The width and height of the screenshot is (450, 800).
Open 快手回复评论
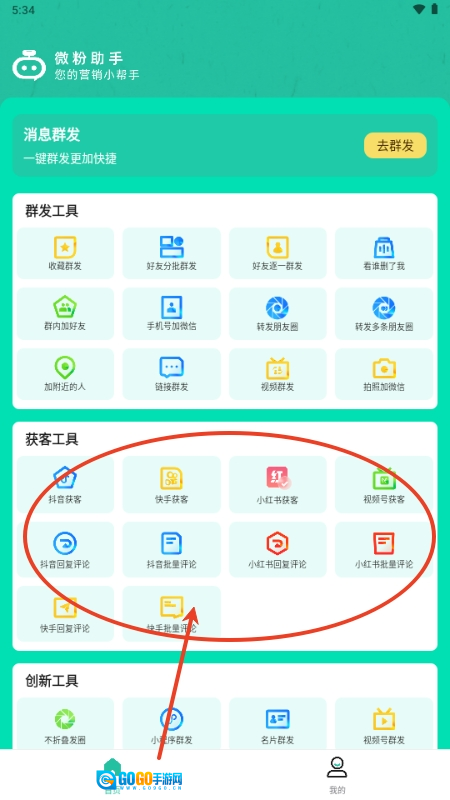pos(65,614)
